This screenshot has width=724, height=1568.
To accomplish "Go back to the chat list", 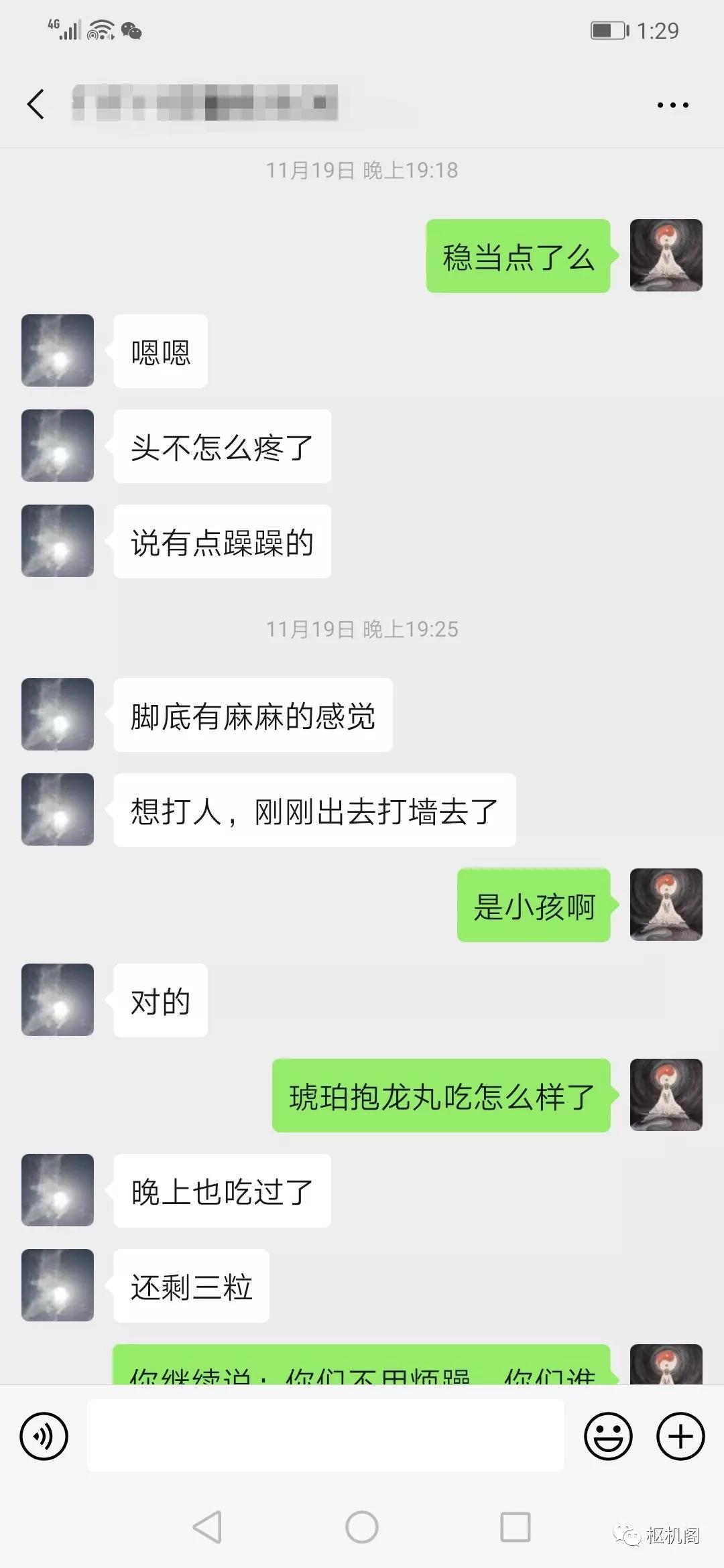I will (x=36, y=105).
